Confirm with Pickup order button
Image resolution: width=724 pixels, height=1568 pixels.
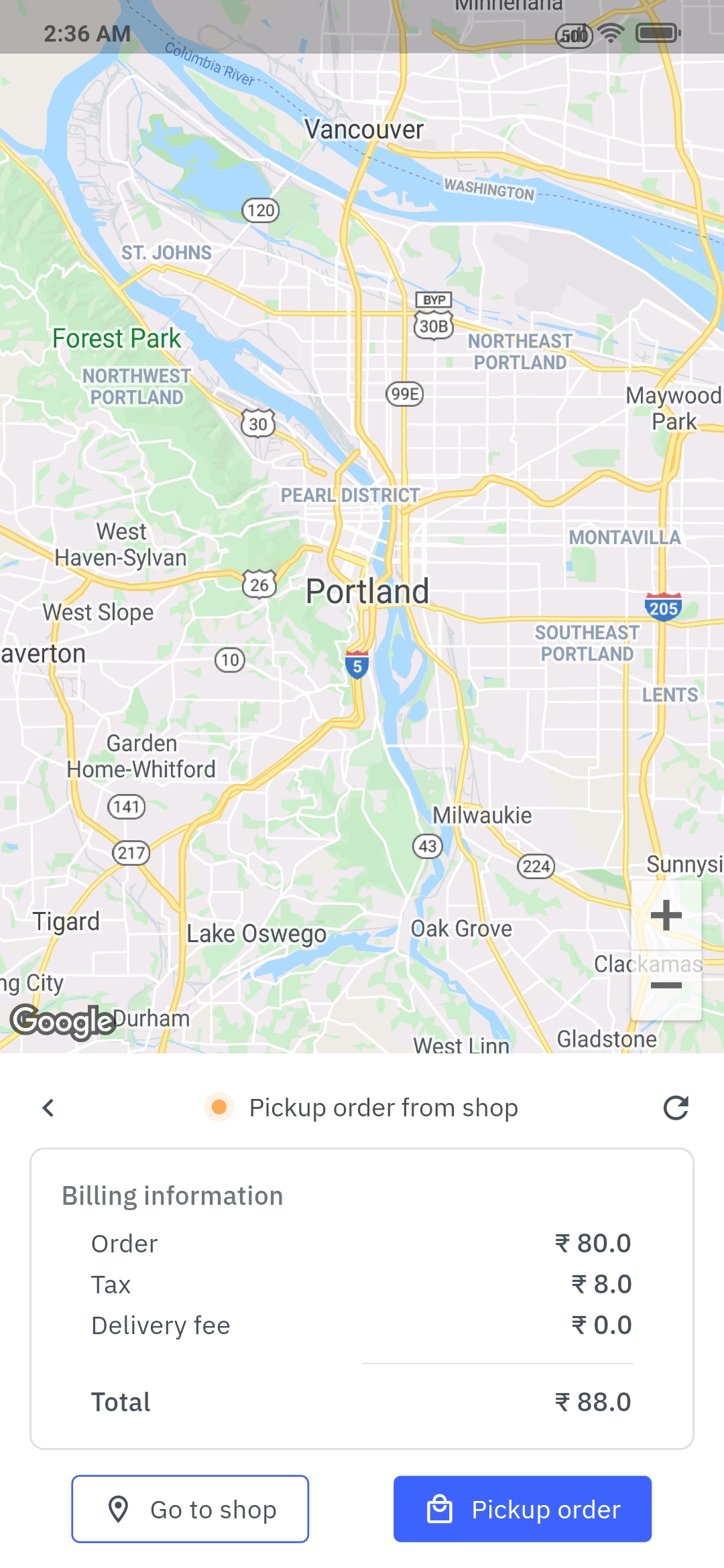tap(522, 1509)
